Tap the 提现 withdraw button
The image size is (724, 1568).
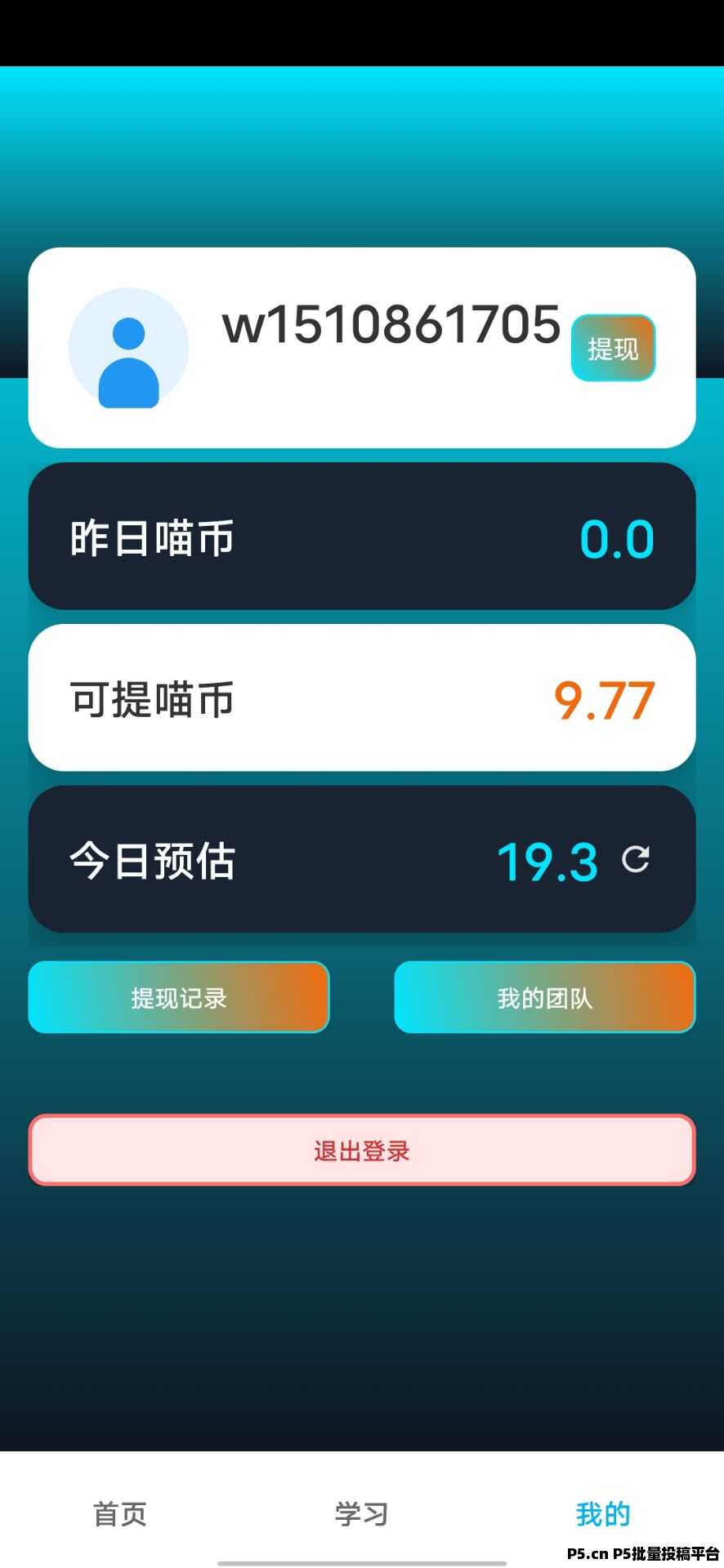[x=613, y=348]
